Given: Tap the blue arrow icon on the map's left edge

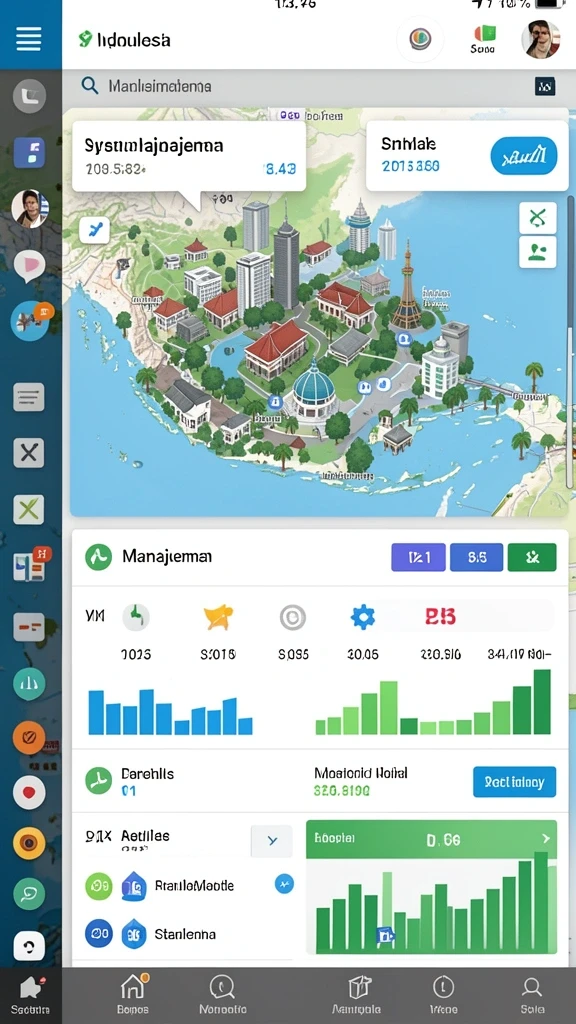Looking at the screenshot, I should 94,230.
